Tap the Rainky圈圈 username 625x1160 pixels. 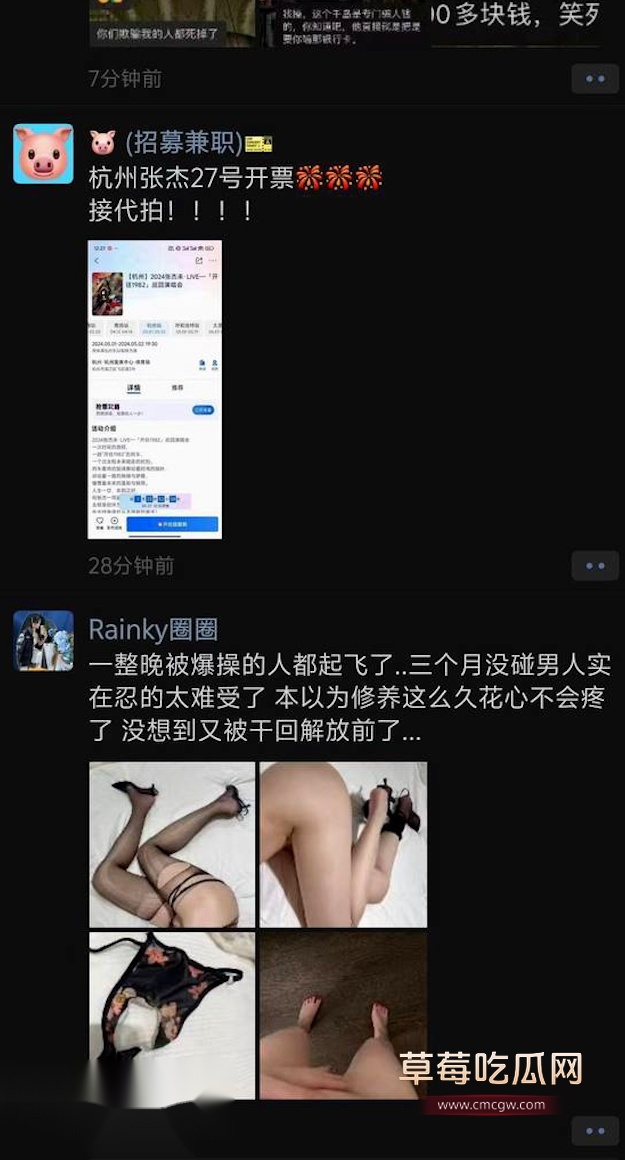[153, 629]
